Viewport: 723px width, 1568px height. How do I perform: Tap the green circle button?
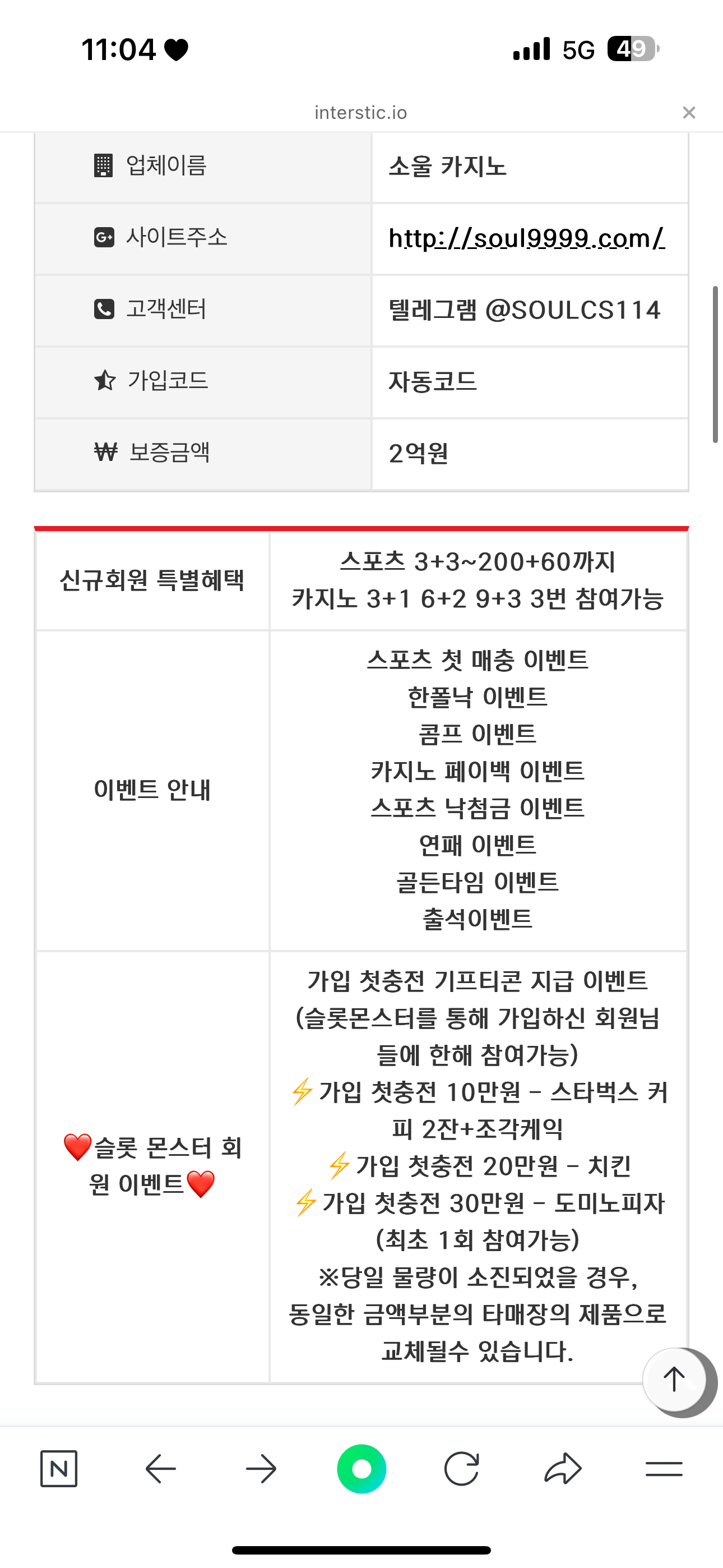tap(361, 1468)
